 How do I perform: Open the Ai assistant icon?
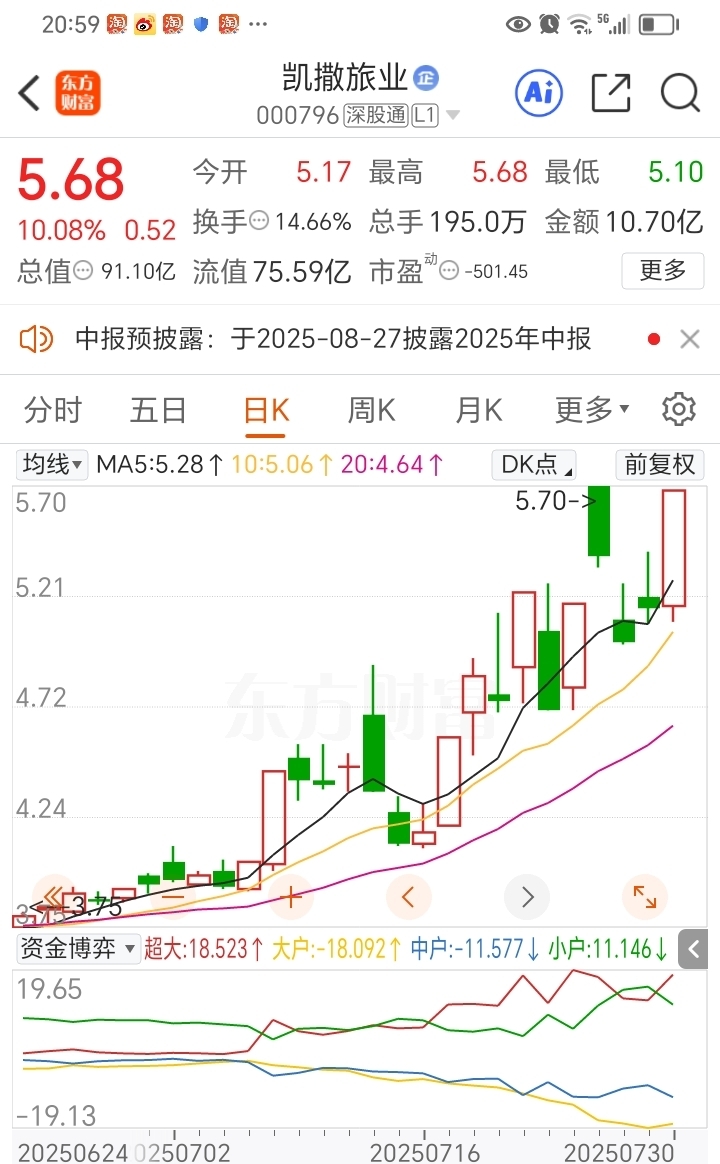tap(539, 93)
